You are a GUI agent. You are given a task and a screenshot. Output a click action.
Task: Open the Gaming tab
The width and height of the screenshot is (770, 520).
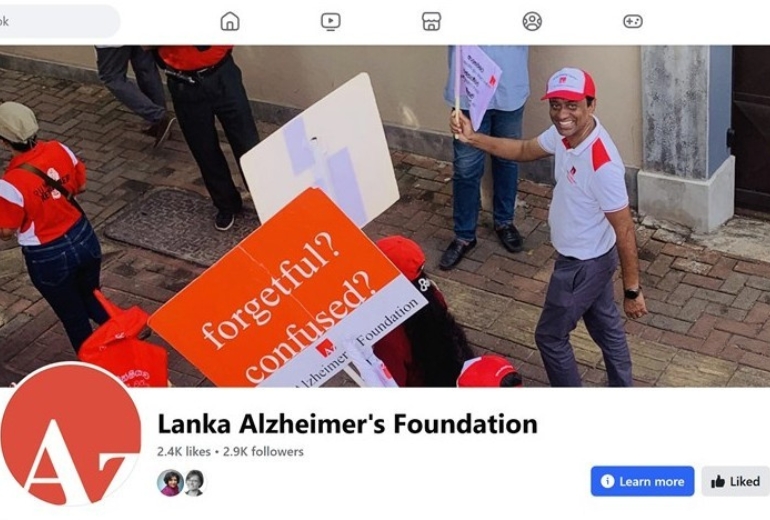click(633, 21)
